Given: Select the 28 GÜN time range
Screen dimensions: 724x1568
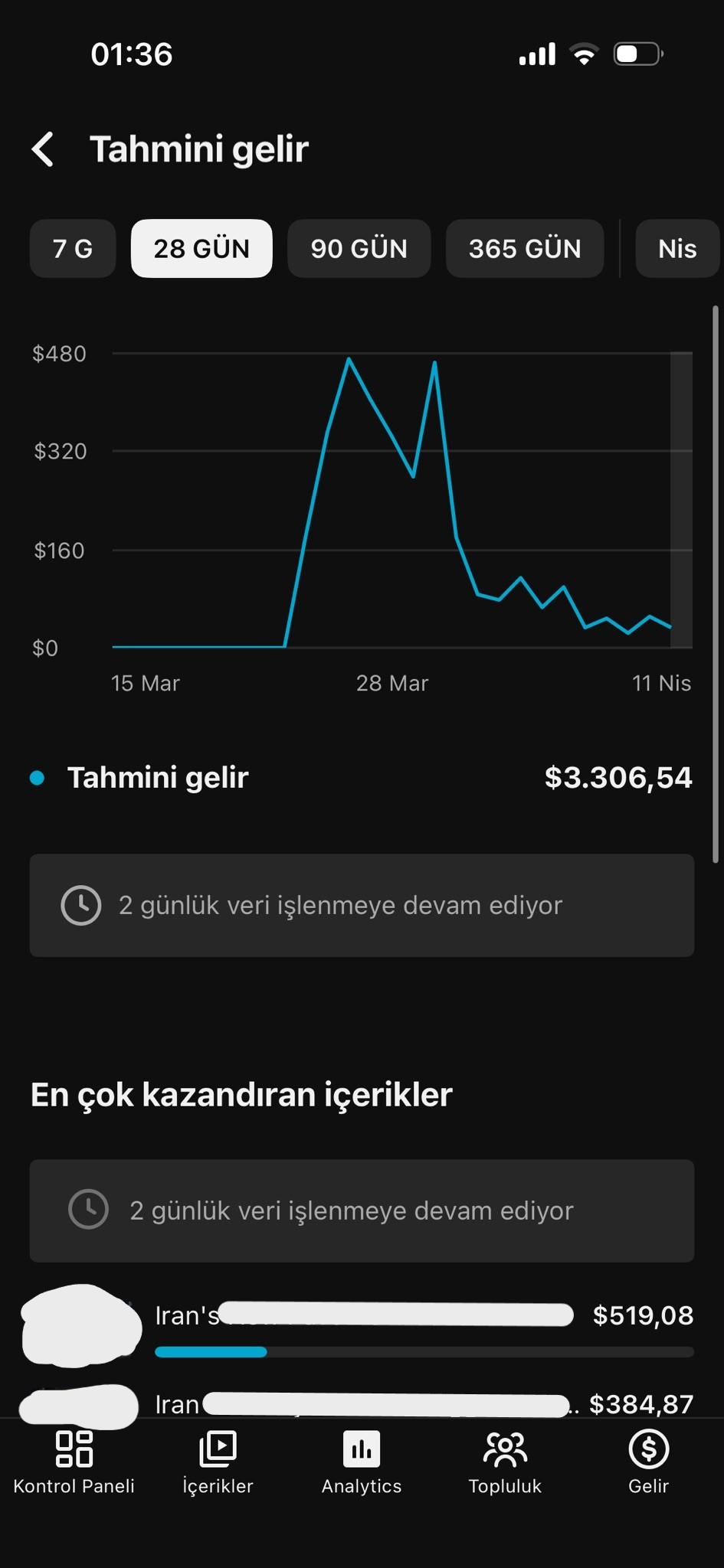Looking at the screenshot, I should tap(201, 249).
